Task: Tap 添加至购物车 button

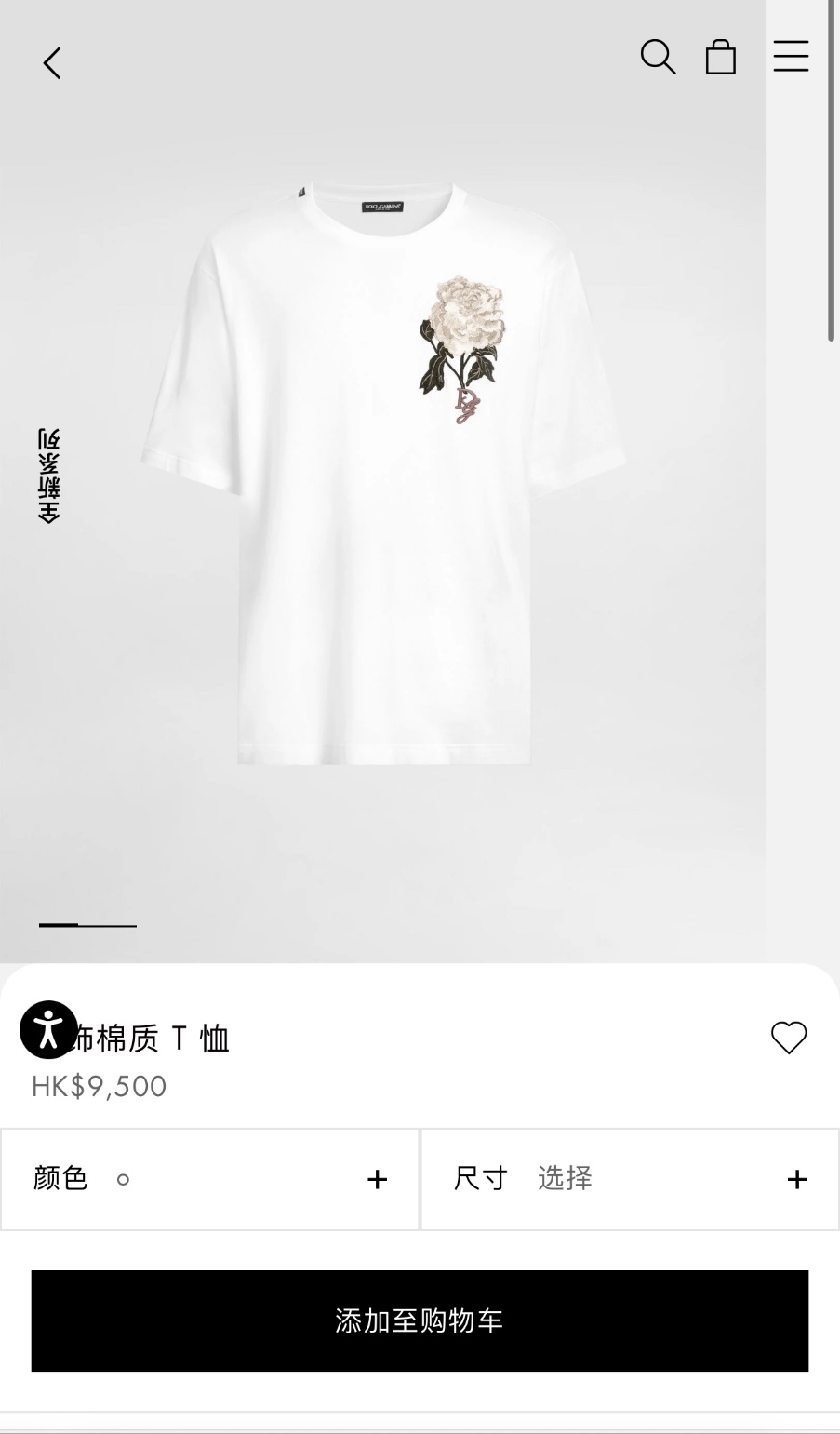Action: coord(420,1320)
